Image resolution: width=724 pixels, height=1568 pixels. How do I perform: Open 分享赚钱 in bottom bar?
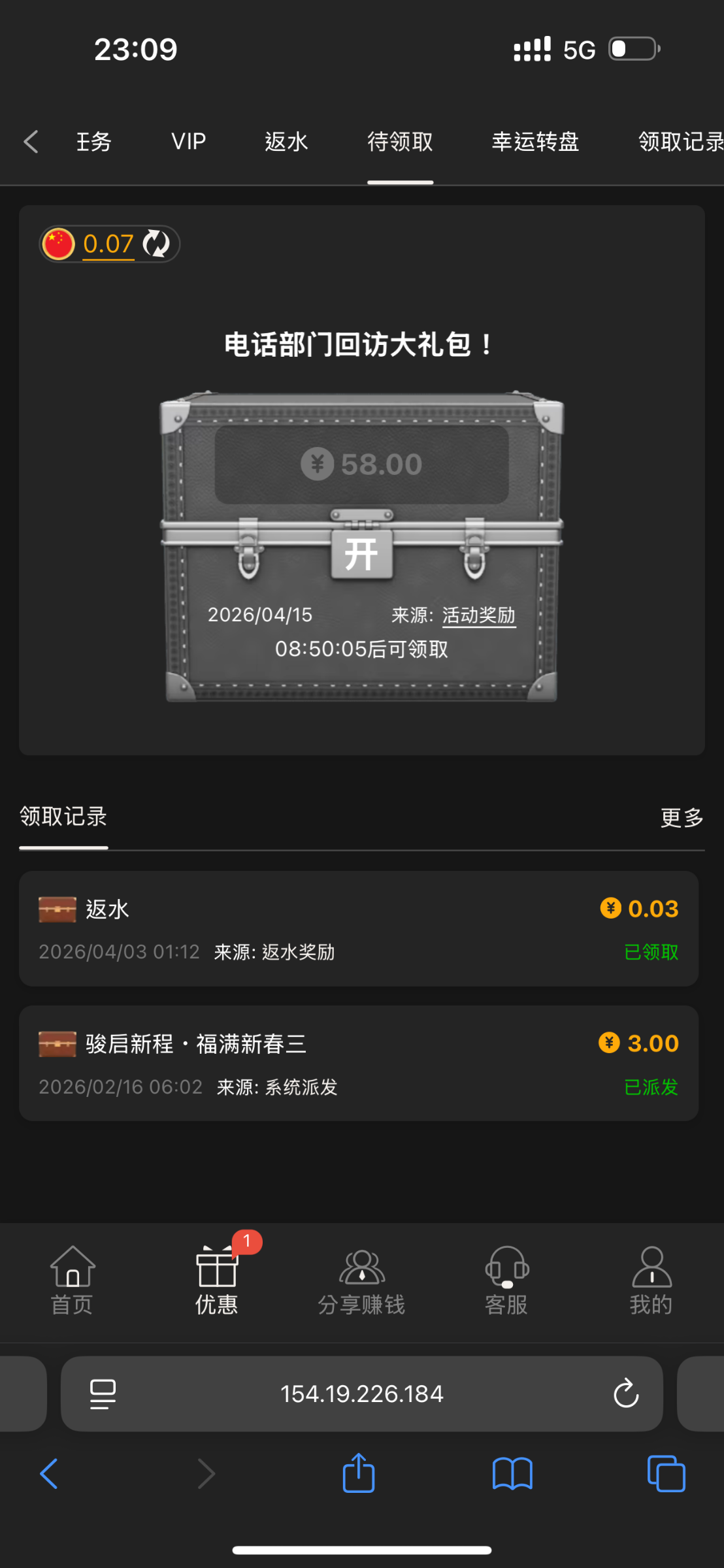point(361,1281)
